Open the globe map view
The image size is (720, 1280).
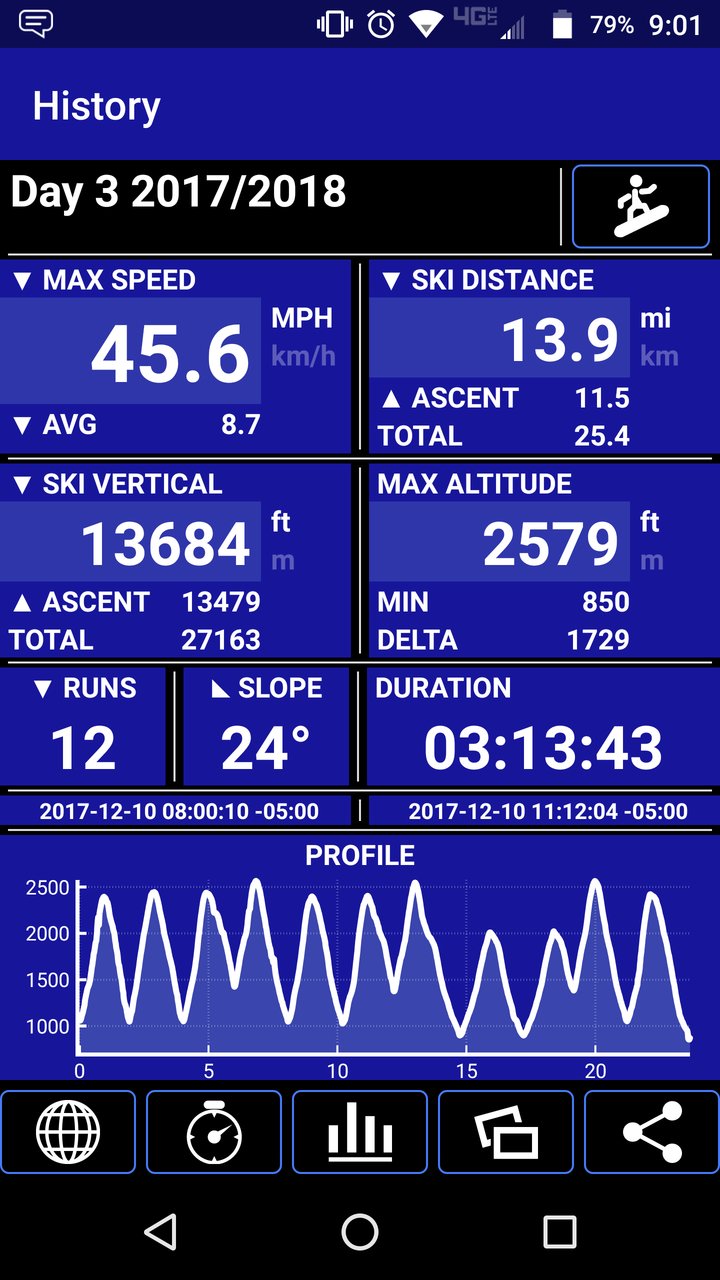(x=68, y=1132)
